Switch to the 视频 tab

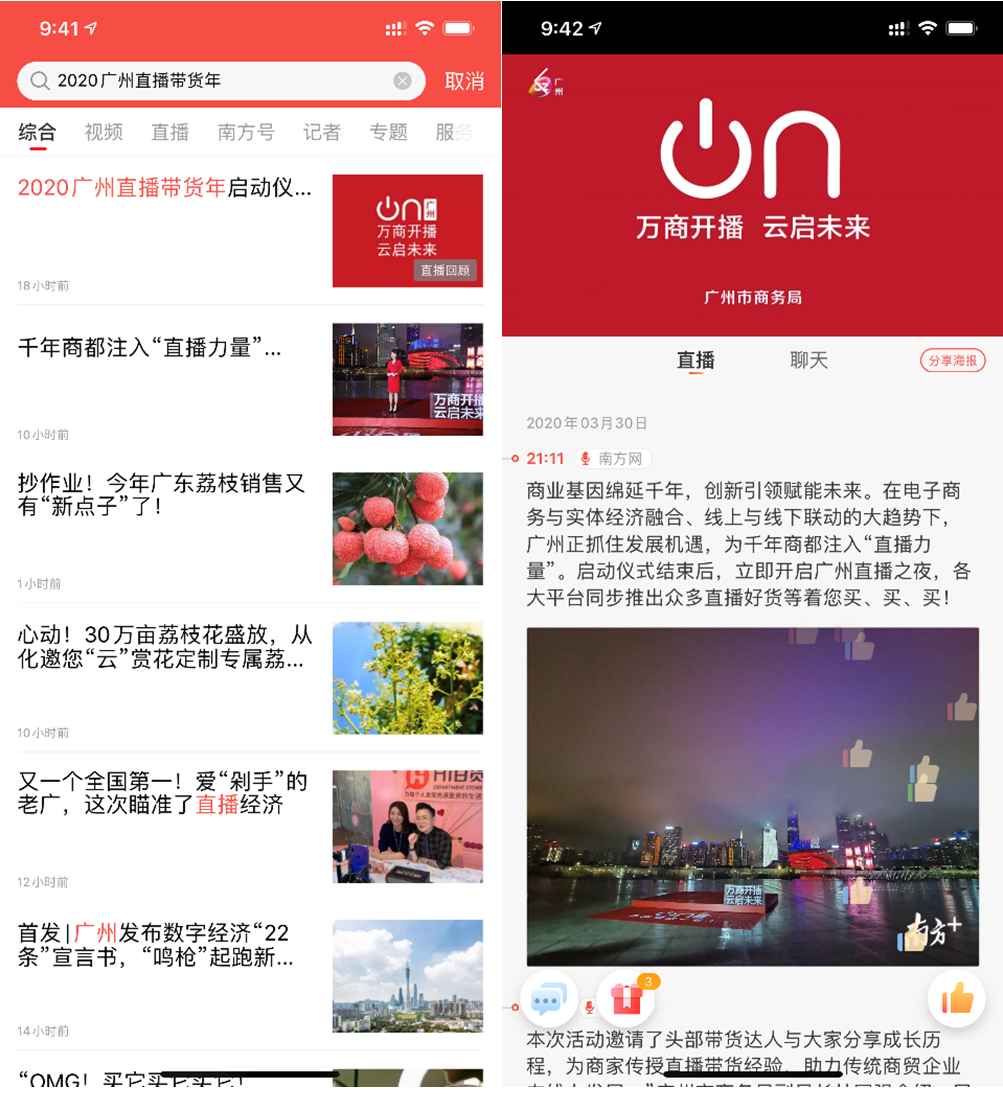pos(103,132)
